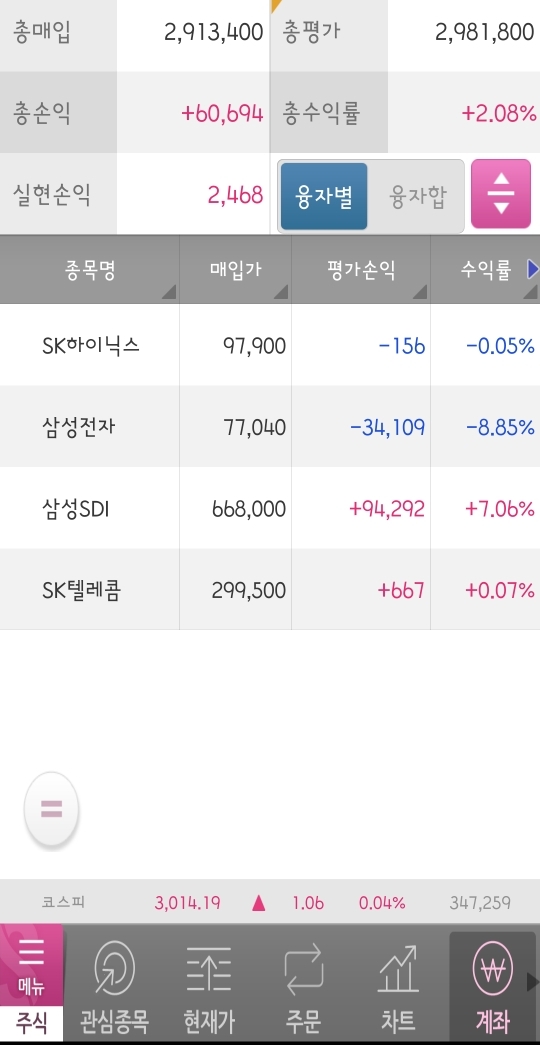Select the 융자별 segment
Image resolution: width=540 pixels, height=1045 pixels.
tap(323, 197)
